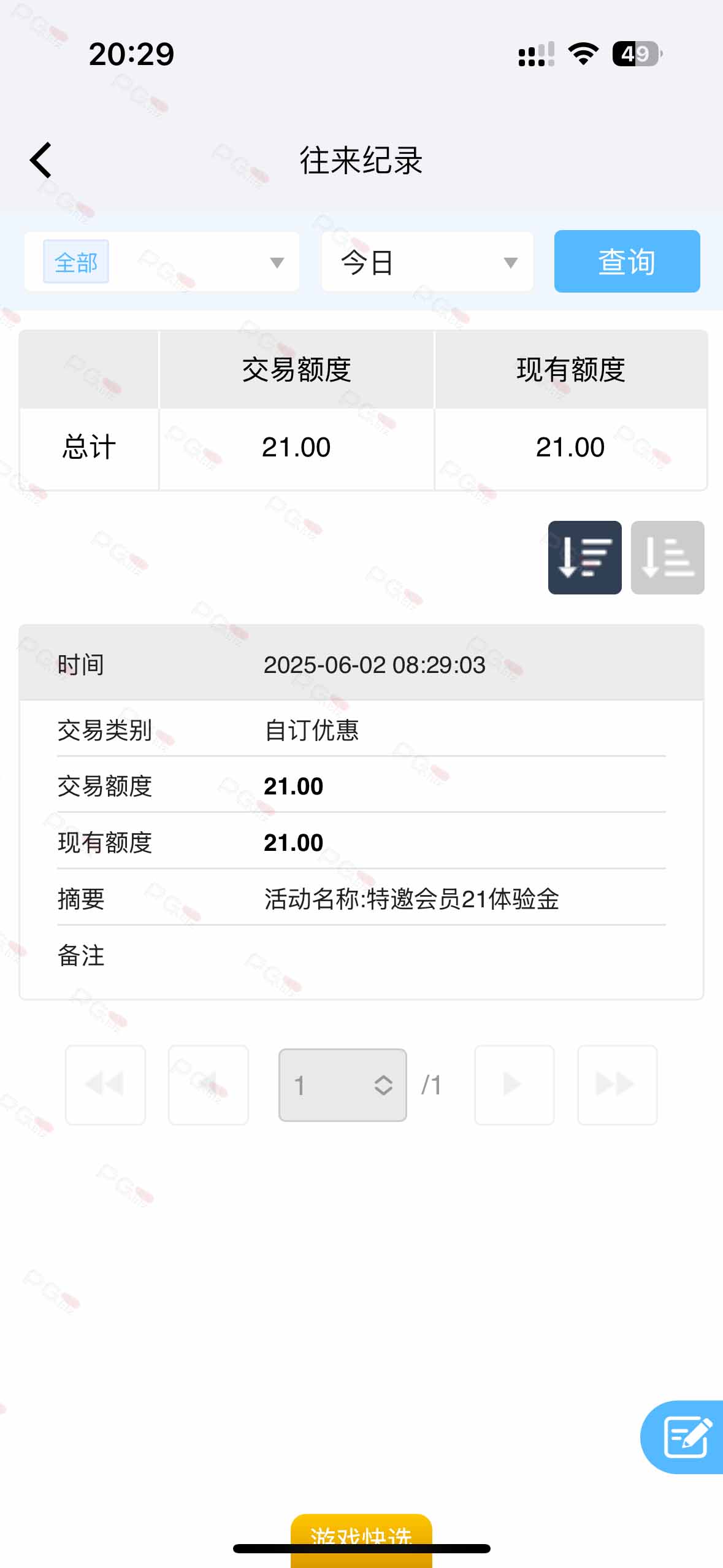
Task: Jump to the first page of records
Action: click(x=105, y=1085)
